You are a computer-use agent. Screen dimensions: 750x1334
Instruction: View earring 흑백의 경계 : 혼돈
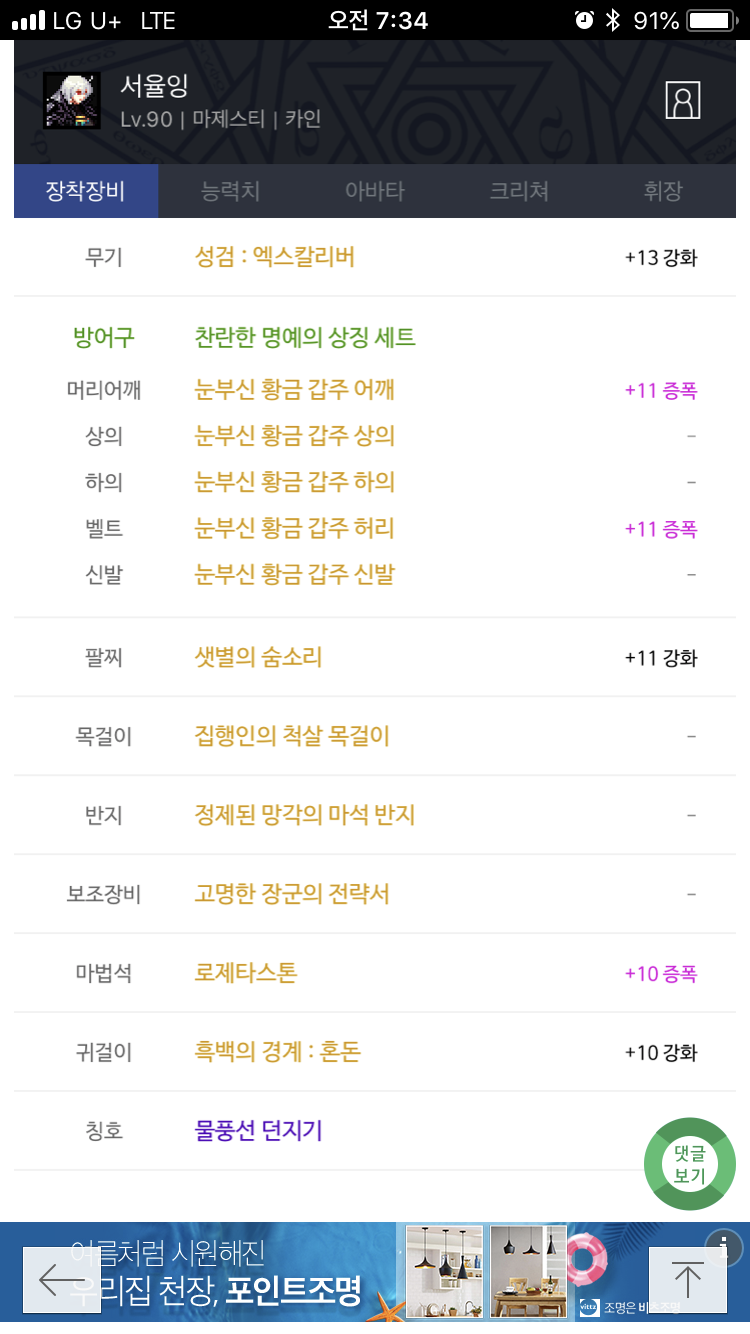[x=277, y=1052]
